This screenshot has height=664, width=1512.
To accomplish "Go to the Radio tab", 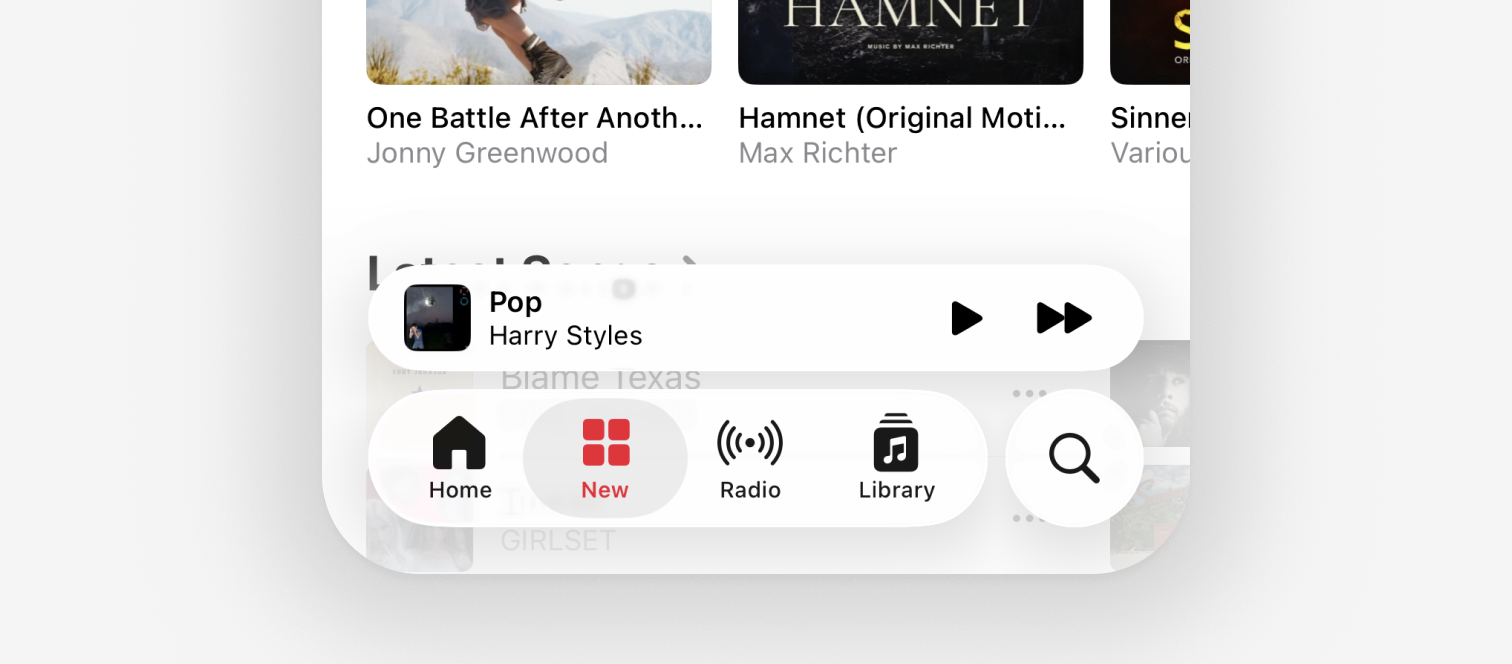I will coord(750,458).
